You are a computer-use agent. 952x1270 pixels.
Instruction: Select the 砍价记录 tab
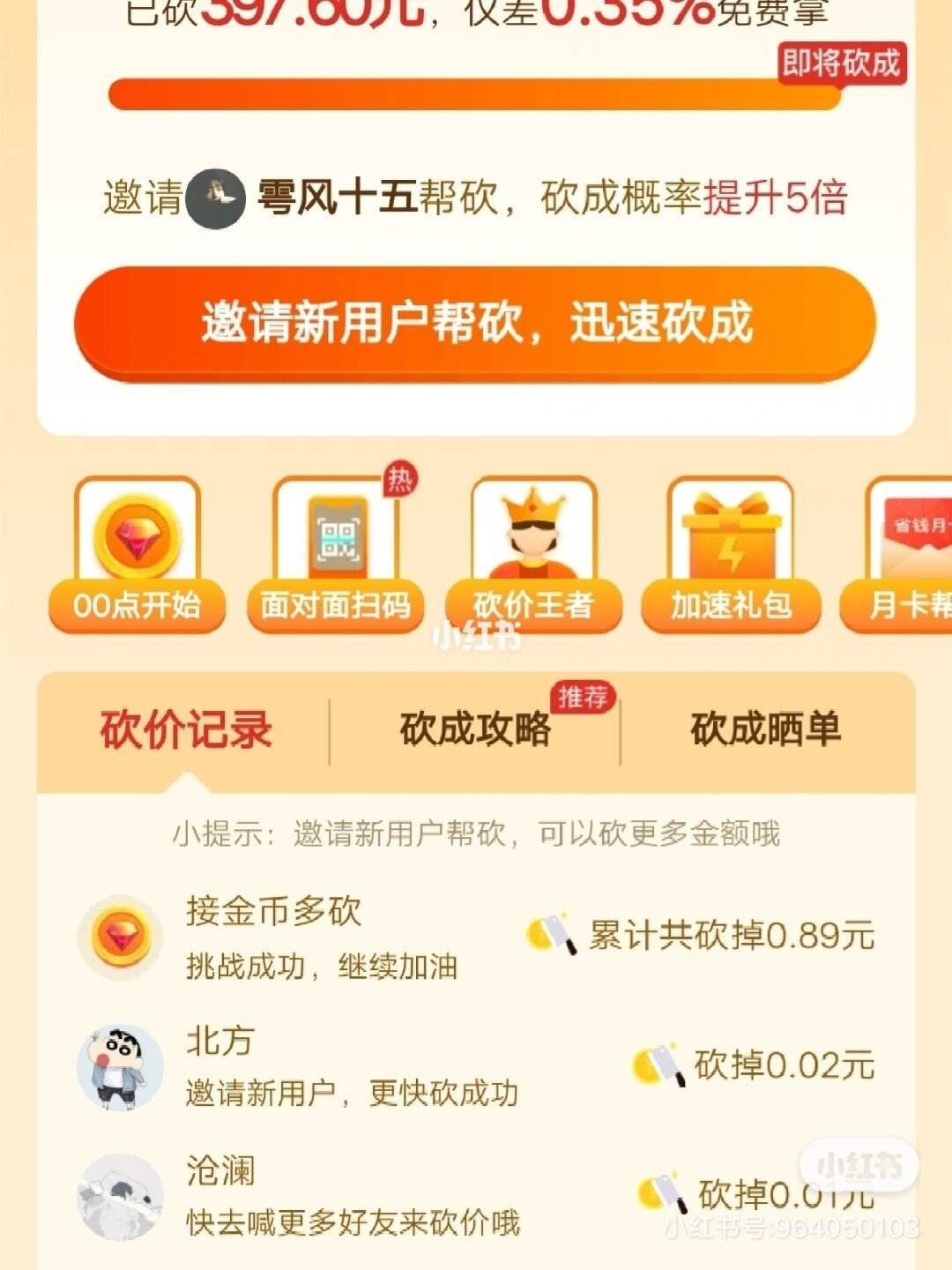pyautogui.click(x=185, y=730)
